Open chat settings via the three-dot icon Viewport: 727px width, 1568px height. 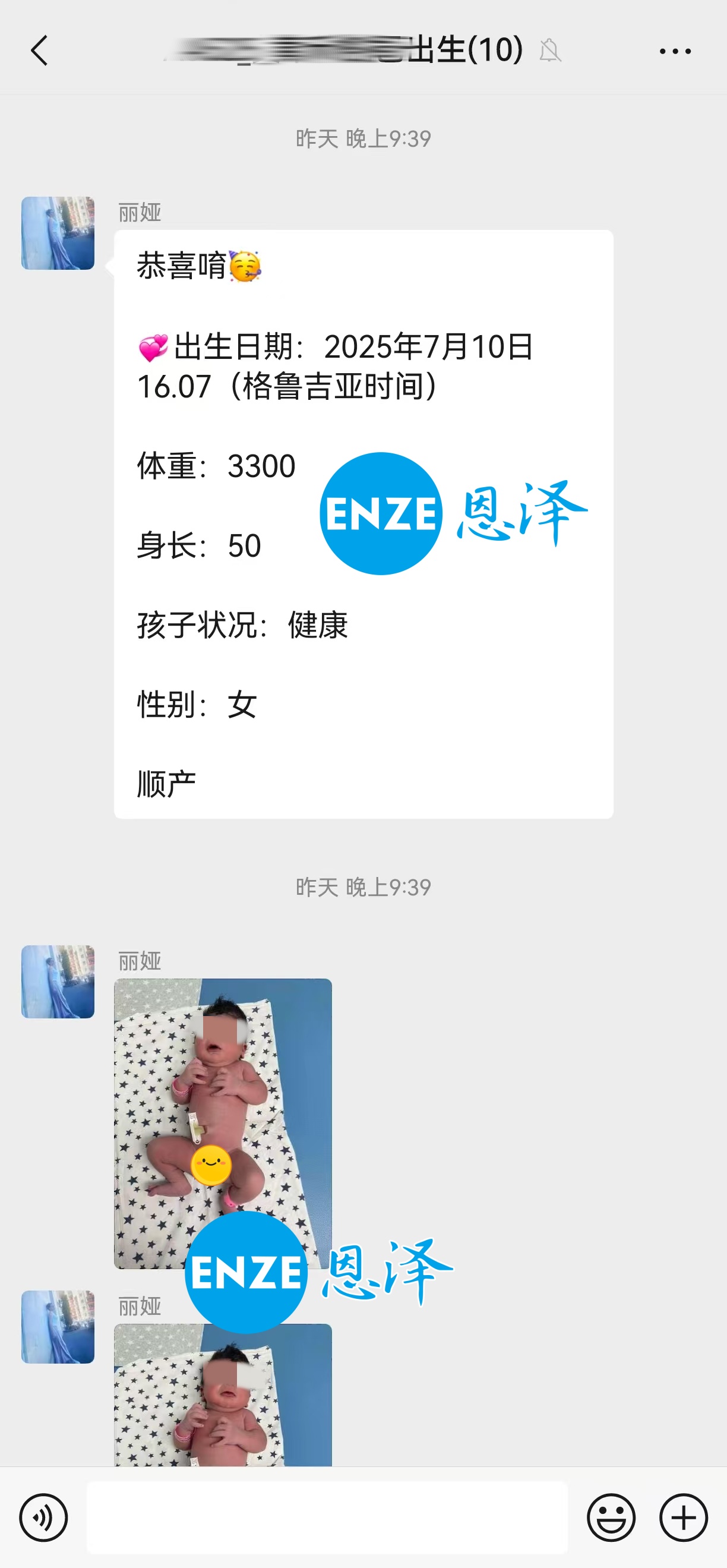[675, 51]
